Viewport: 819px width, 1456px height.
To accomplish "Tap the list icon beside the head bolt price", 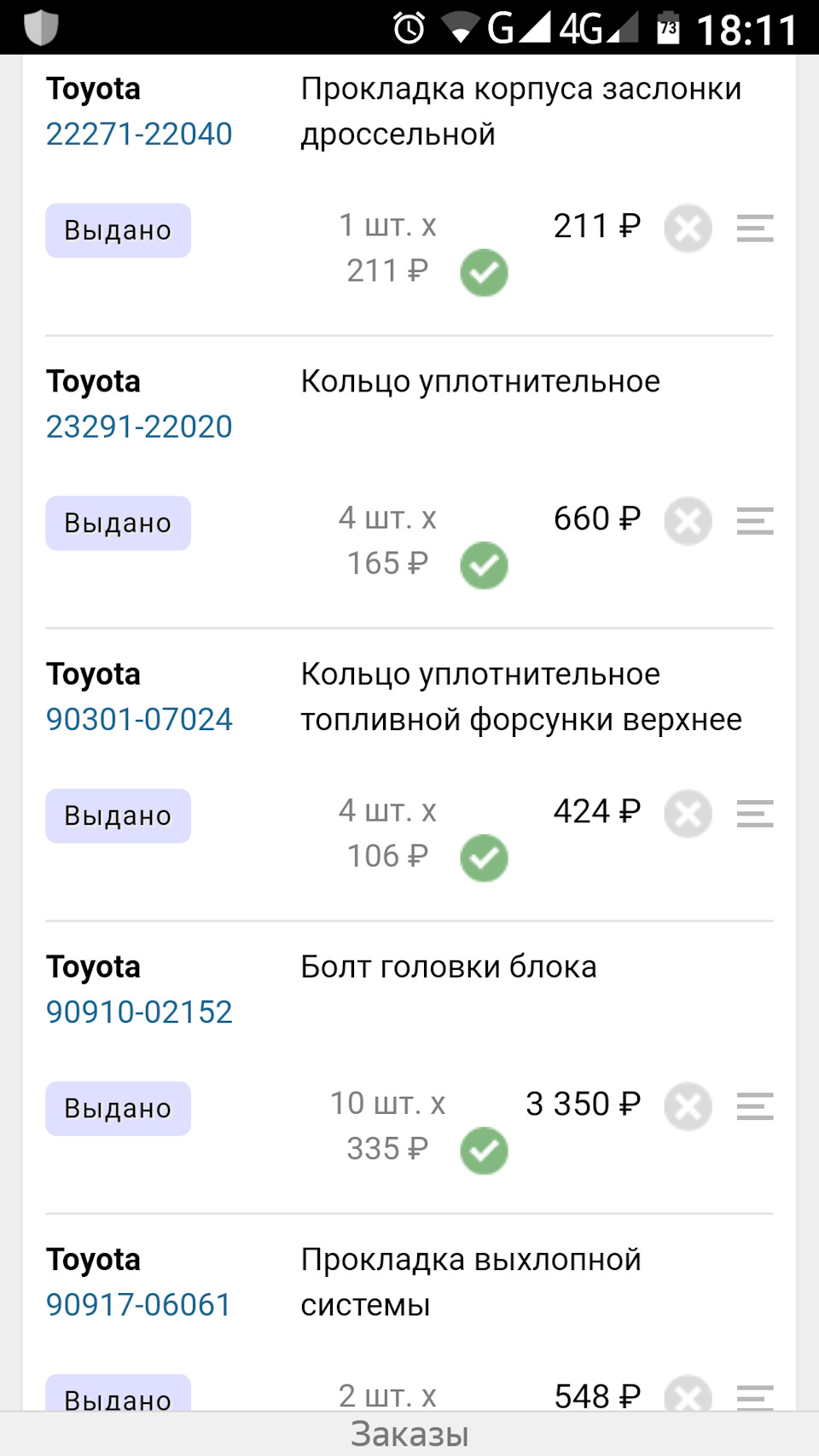I will point(754,1106).
